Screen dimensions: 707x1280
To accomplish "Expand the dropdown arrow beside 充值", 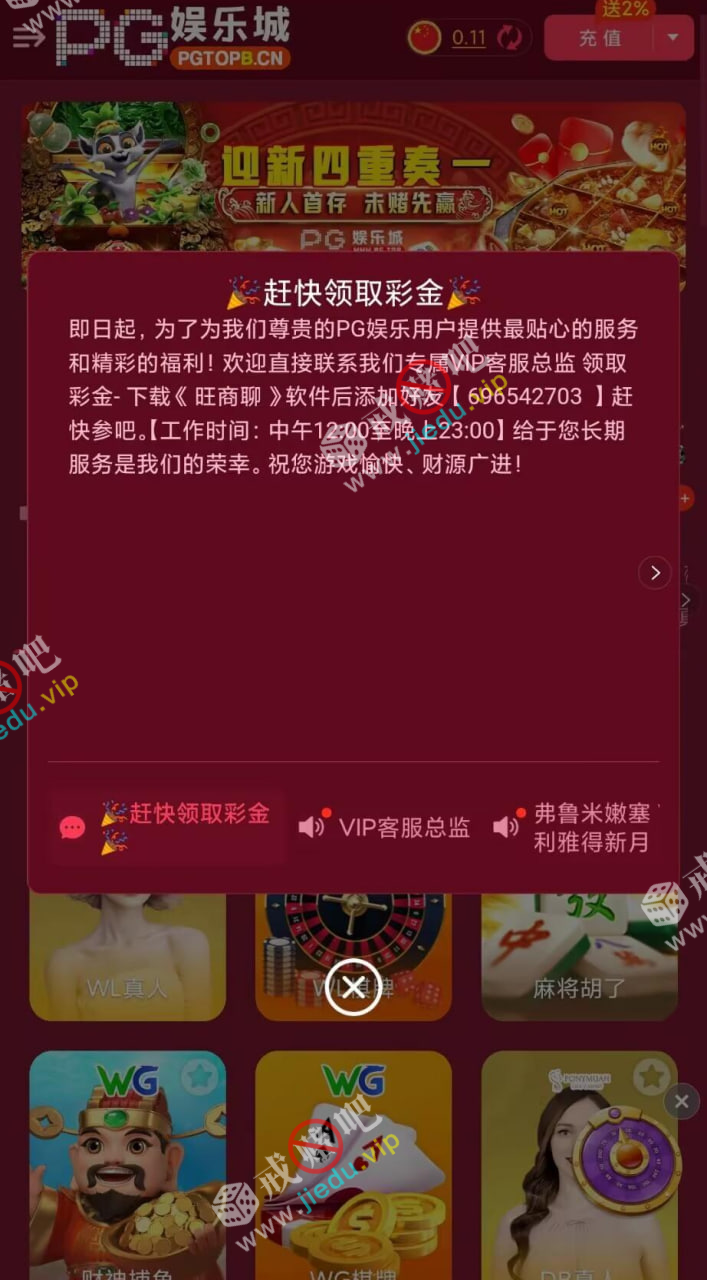I will [673, 38].
